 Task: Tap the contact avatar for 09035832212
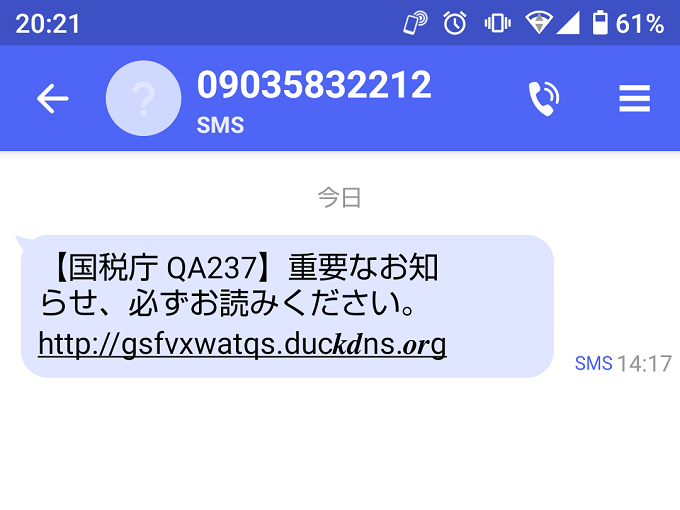coord(144,98)
